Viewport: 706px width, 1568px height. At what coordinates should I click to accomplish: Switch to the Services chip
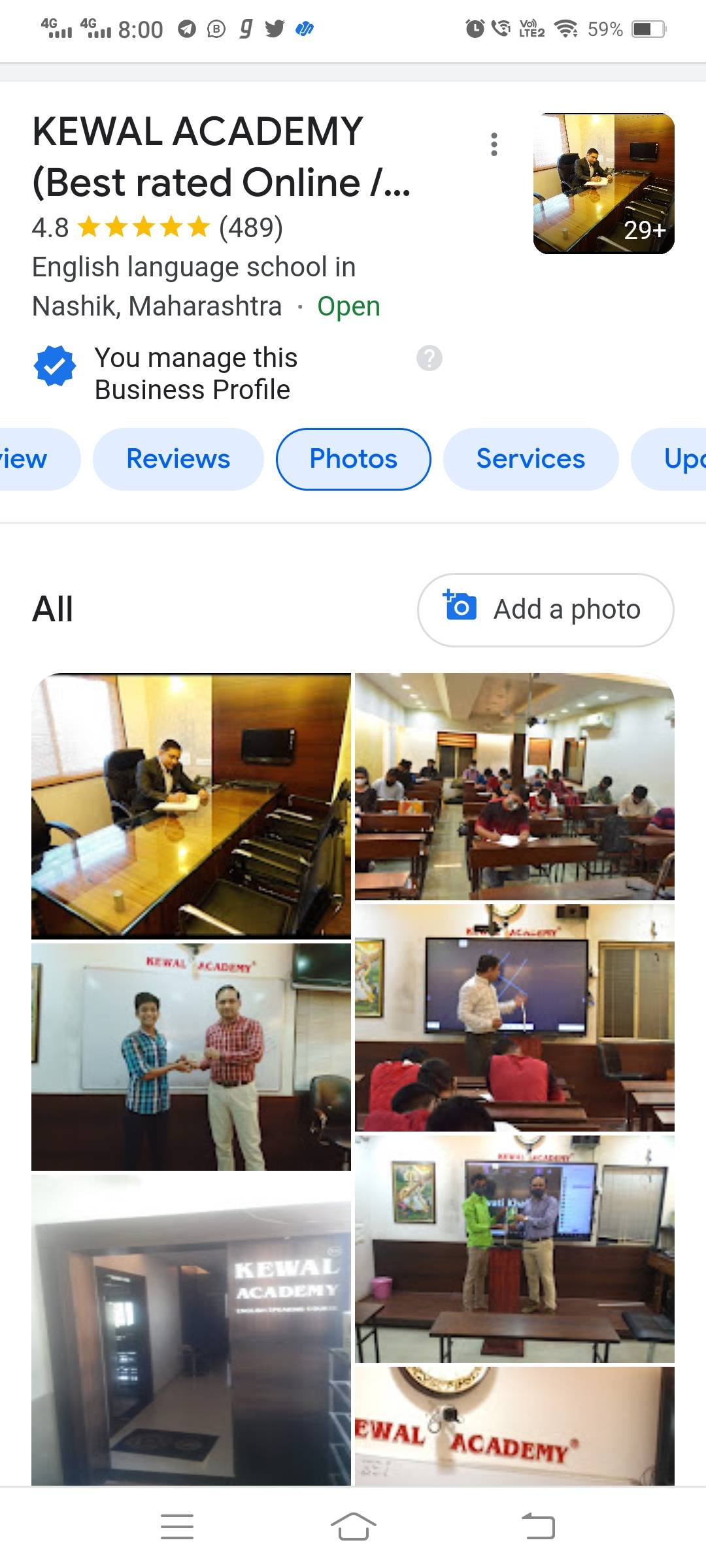pyautogui.click(x=531, y=459)
